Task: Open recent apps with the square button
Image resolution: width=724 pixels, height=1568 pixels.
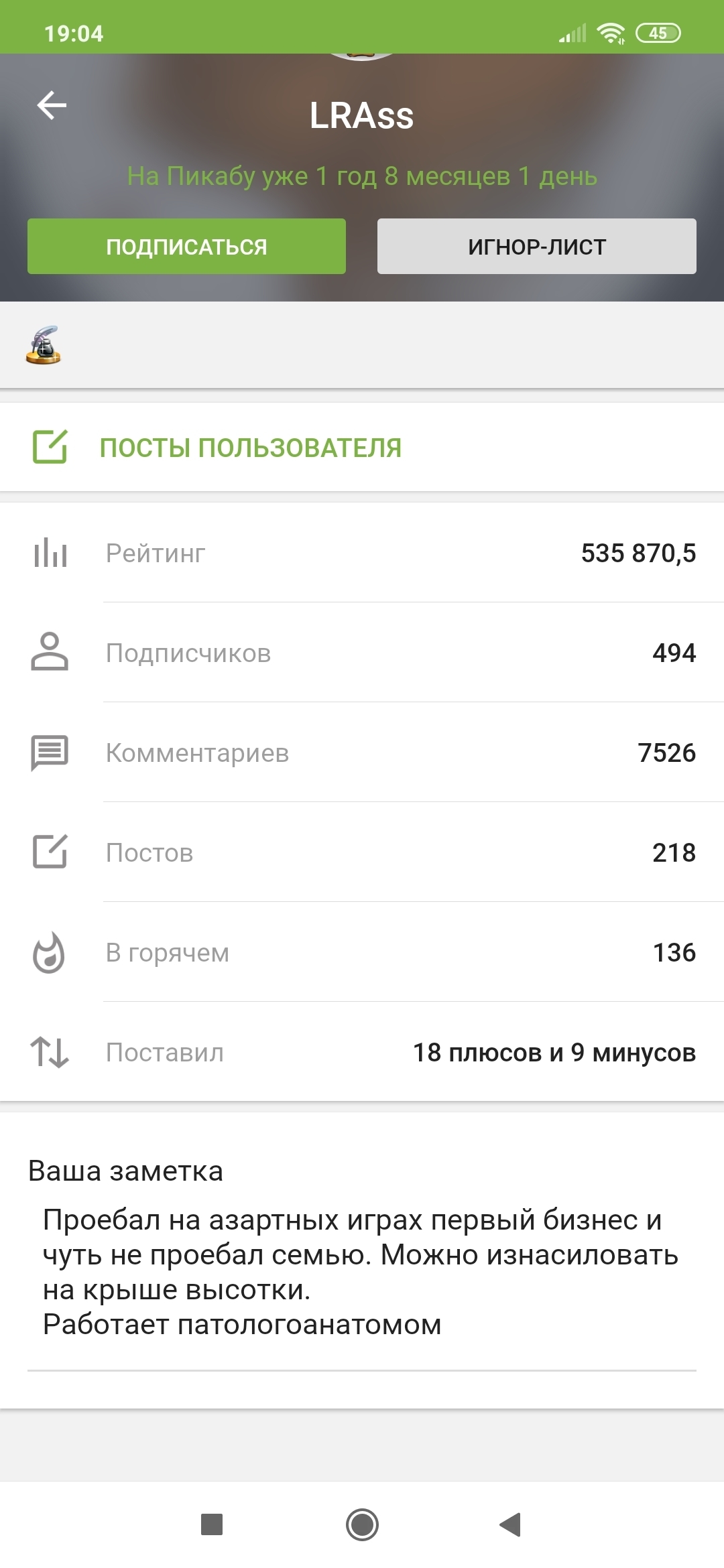Action: point(212,1524)
